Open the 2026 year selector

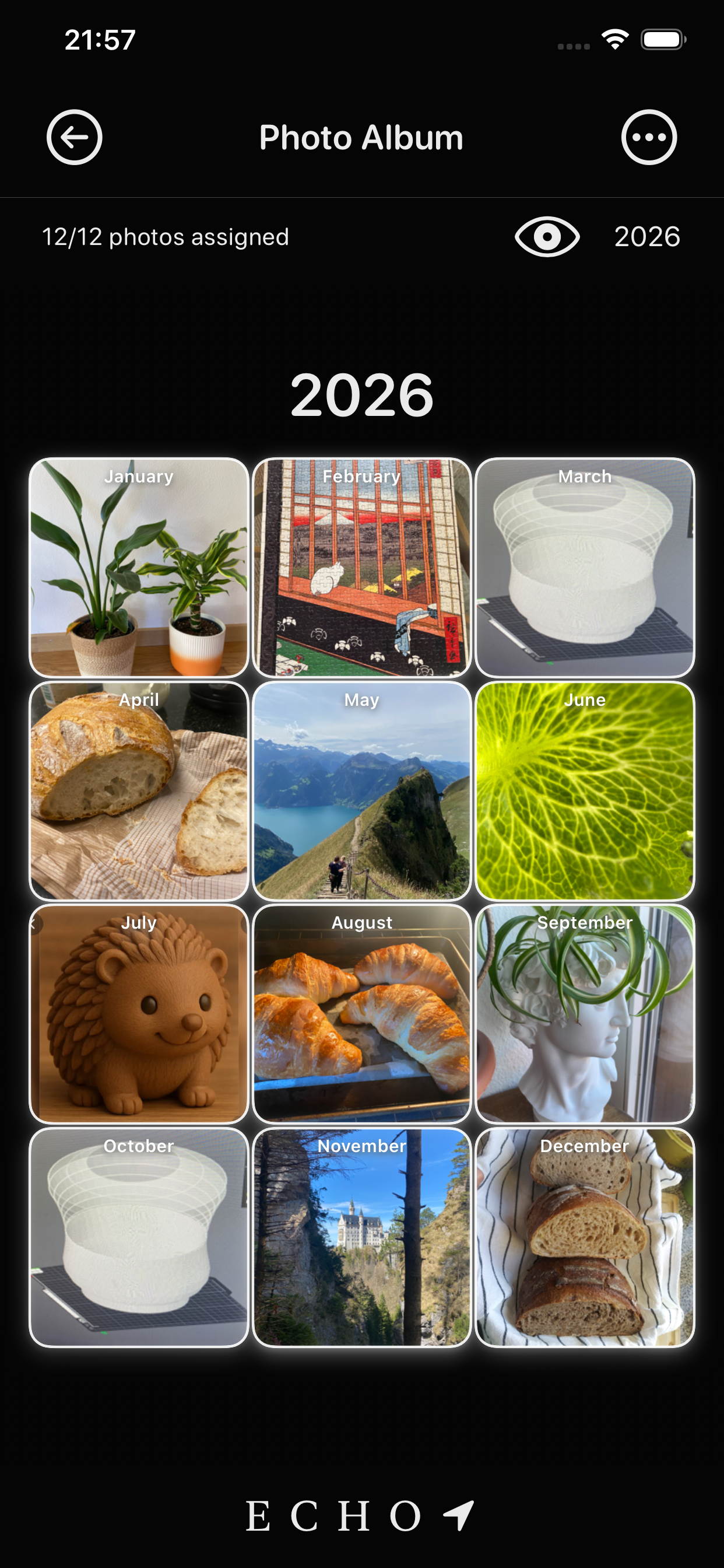point(646,237)
